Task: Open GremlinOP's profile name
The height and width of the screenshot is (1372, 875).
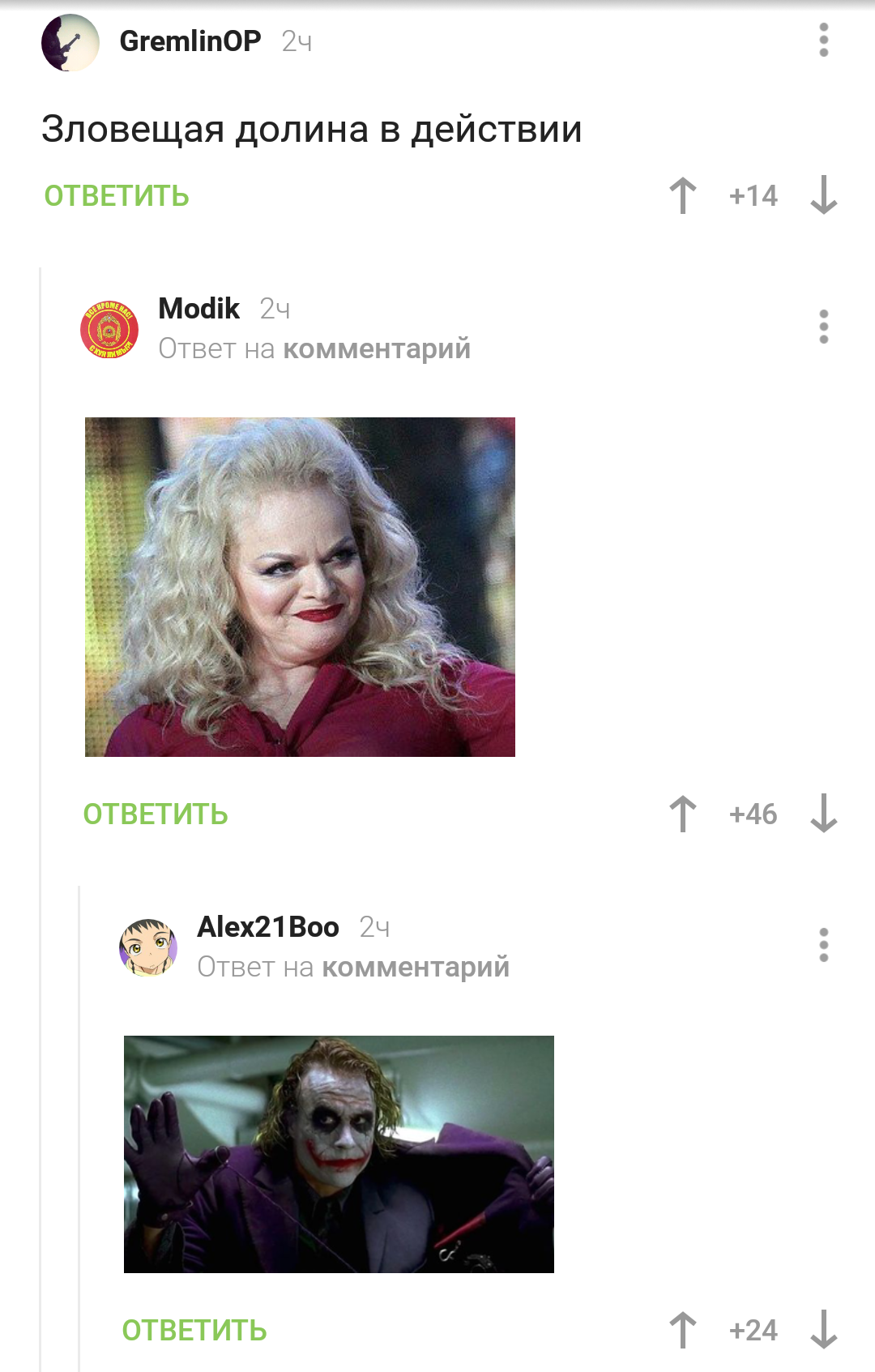Action: click(x=190, y=41)
